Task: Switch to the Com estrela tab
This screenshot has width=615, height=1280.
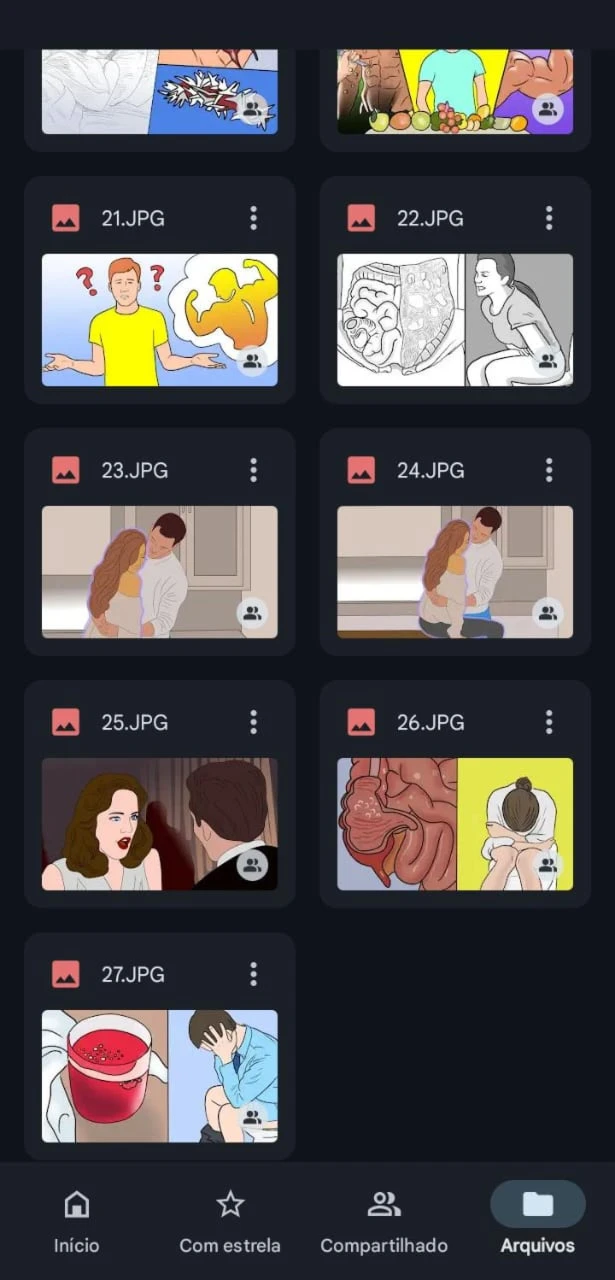Action: point(230,1221)
